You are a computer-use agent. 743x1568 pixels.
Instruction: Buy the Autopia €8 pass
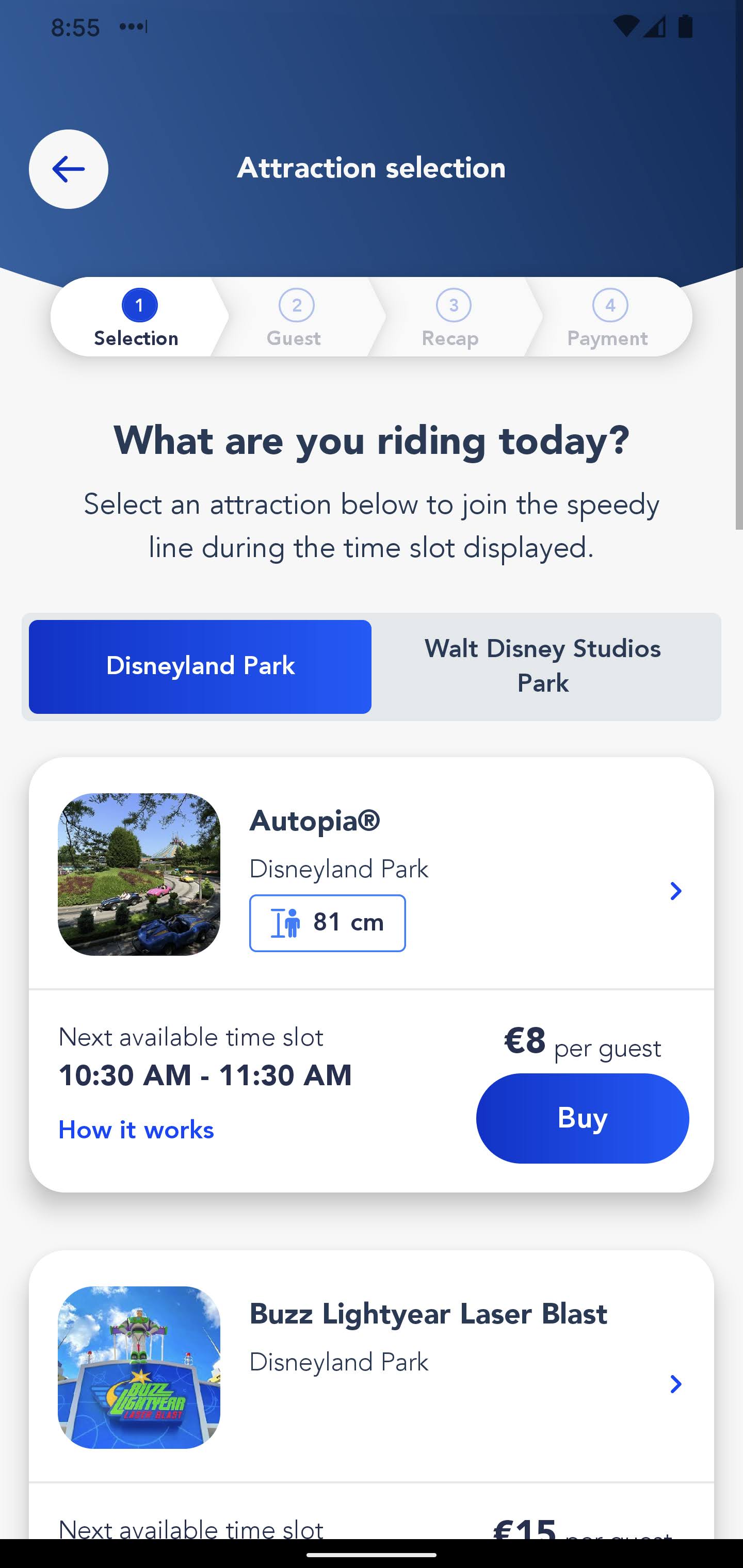[x=582, y=1118]
